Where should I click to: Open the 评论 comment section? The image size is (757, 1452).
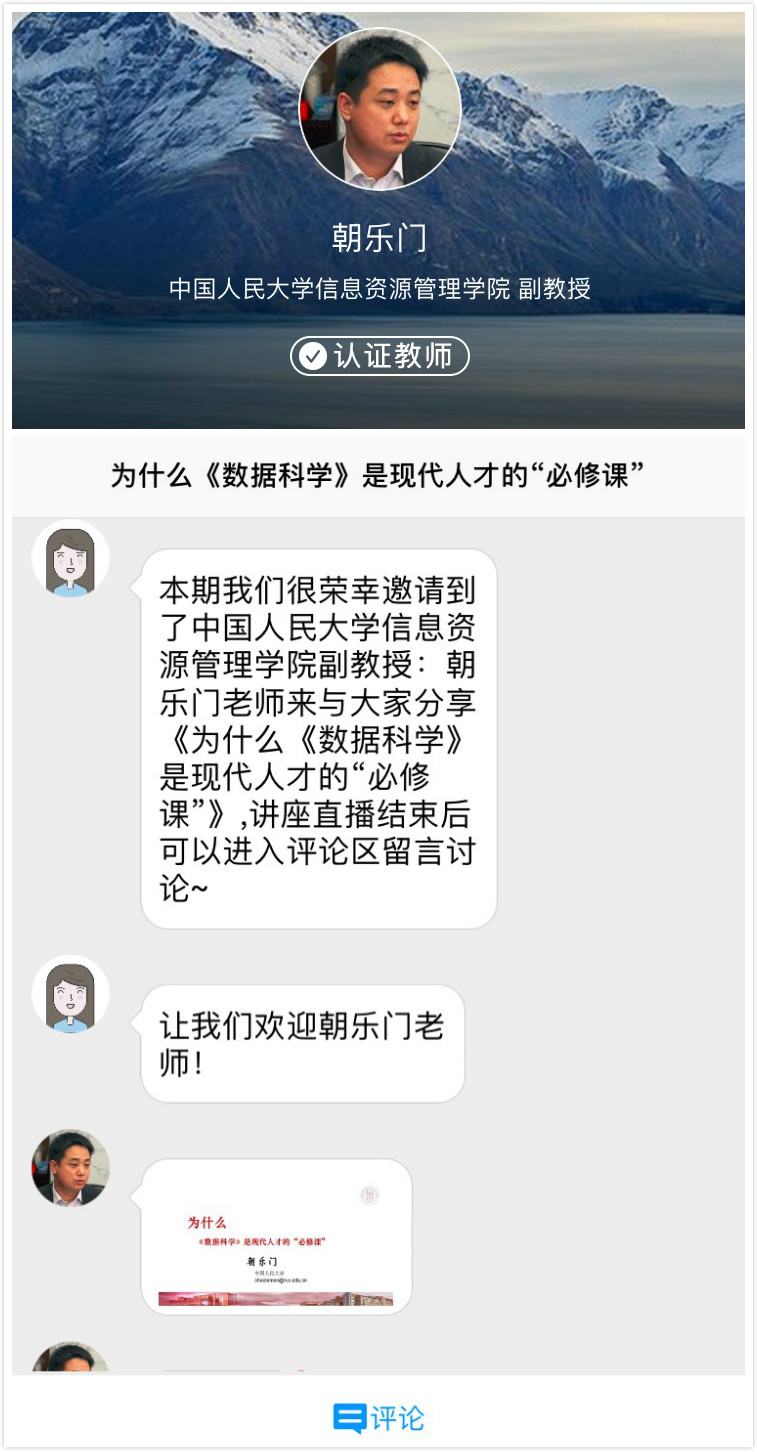(x=379, y=1418)
